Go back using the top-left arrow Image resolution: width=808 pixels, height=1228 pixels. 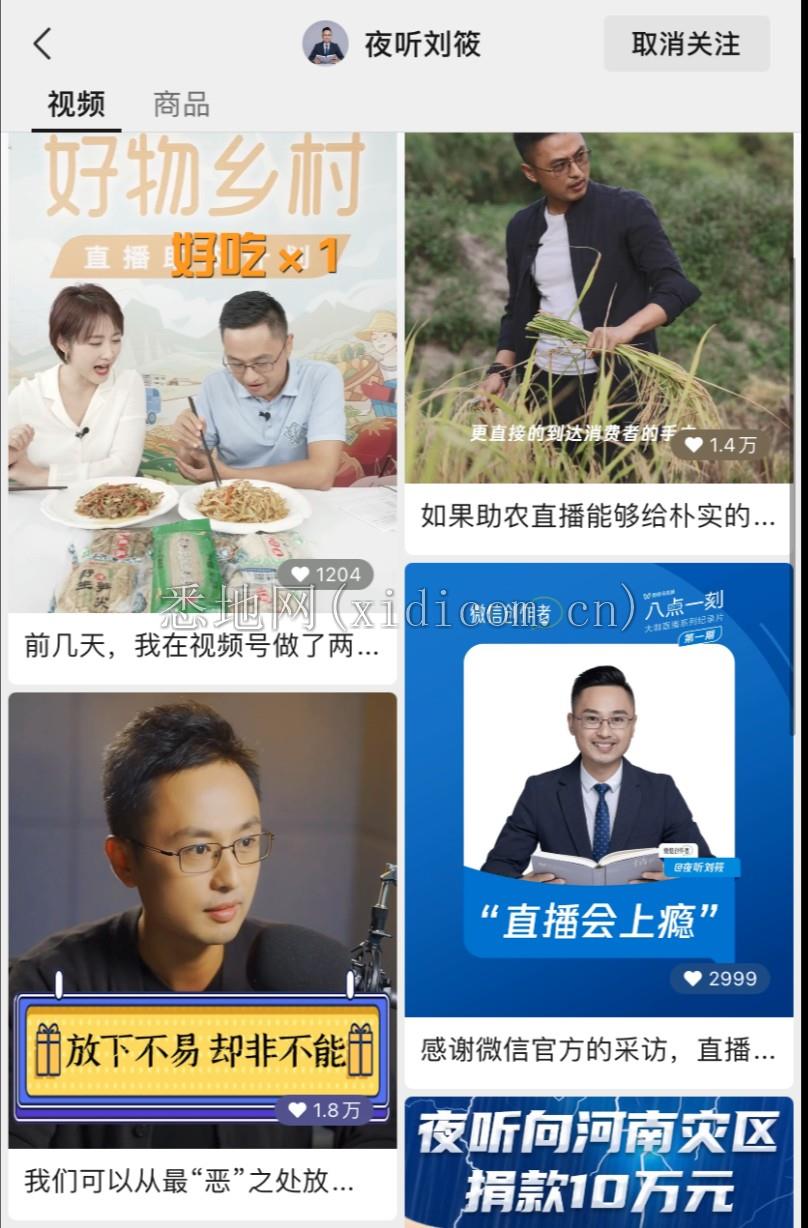point(42,44)
